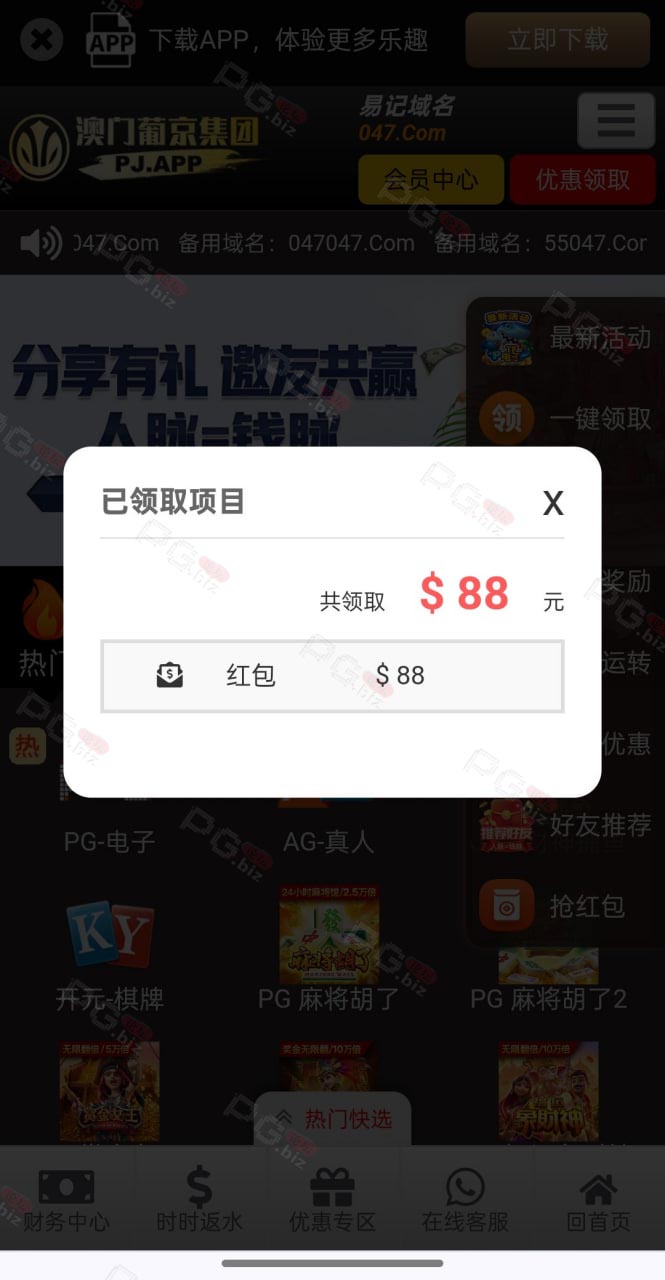665x1280 pixels.
Task: Open 财务中心 in the bottom bar
Action: click(67, 1201)
